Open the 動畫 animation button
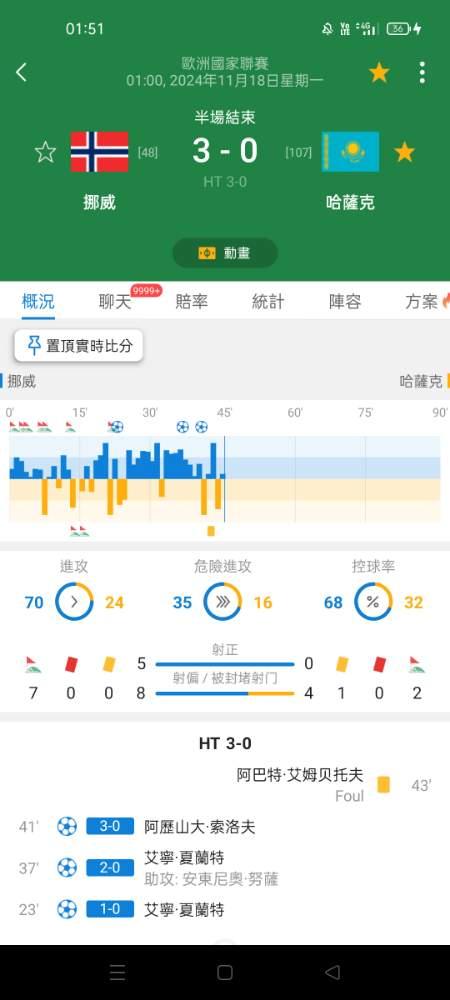 coord(225,253)
